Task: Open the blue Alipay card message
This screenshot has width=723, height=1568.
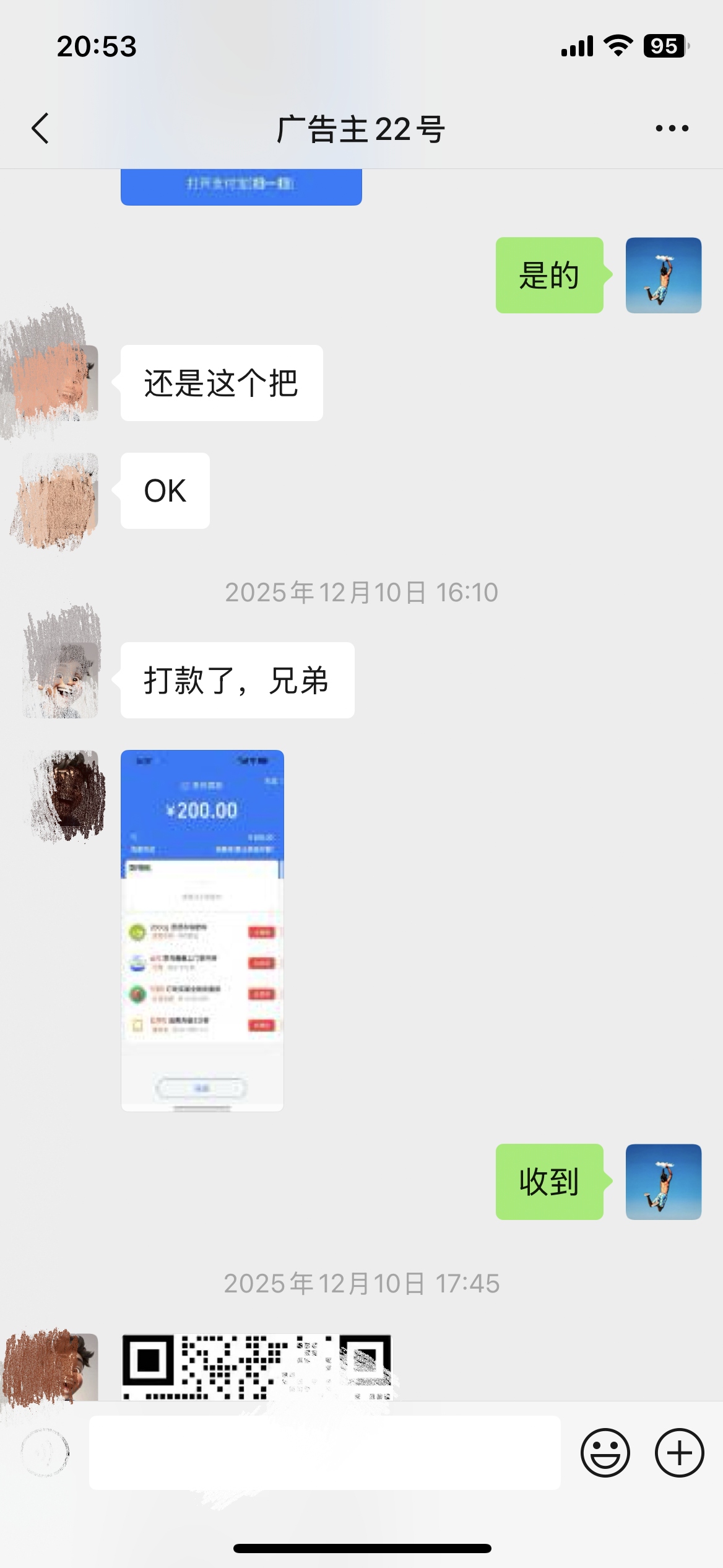Action: [x=241, y=187]
